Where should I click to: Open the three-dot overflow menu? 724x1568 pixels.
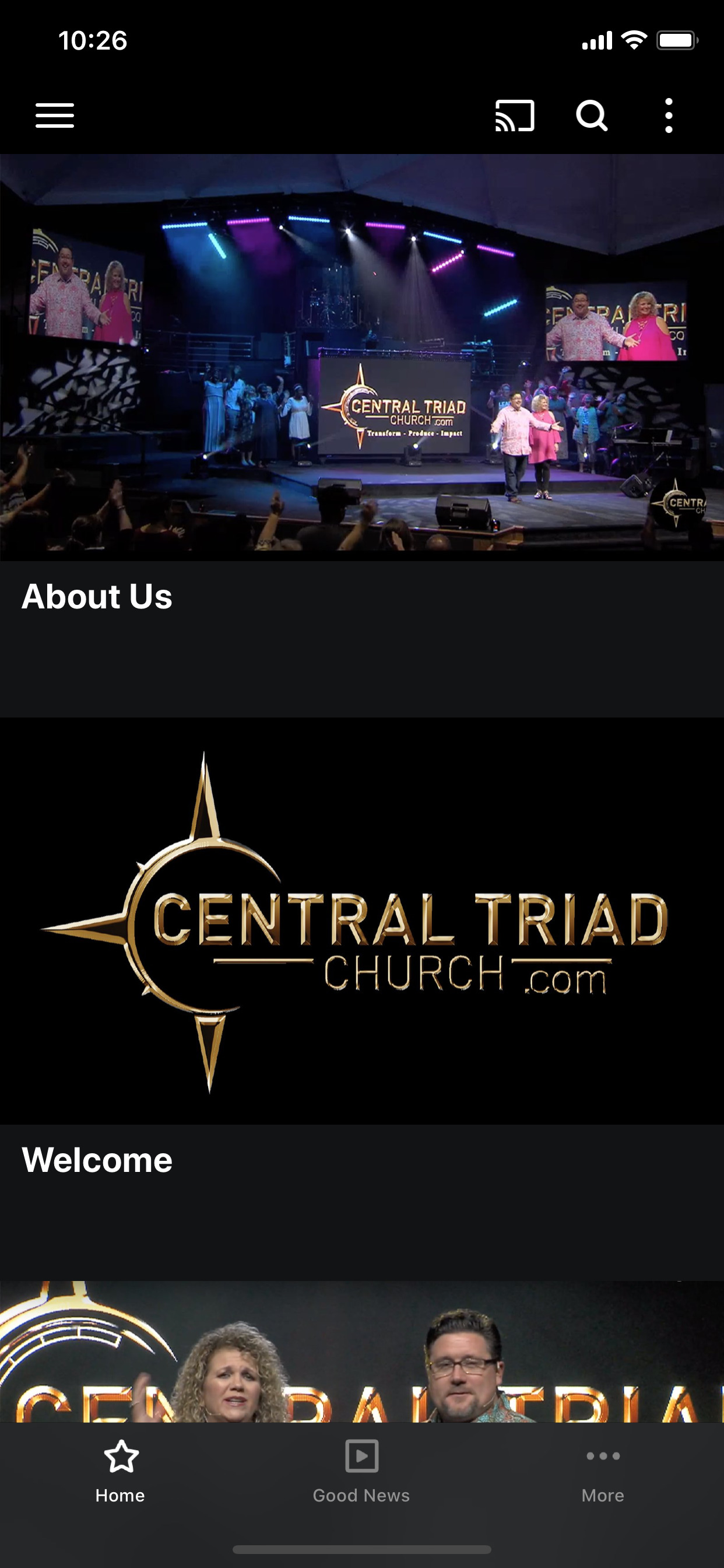(x=669, y=115)
